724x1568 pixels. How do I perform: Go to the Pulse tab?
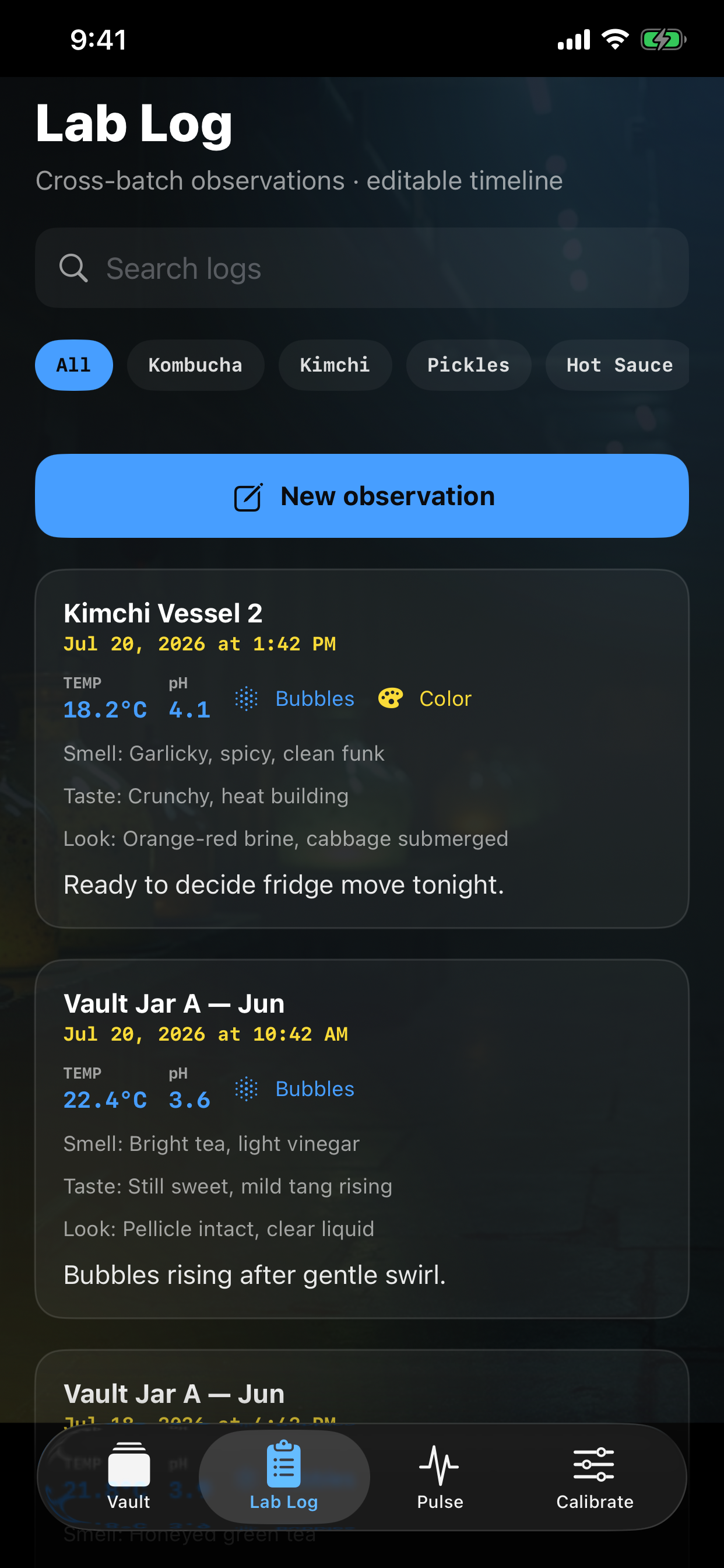click(440, 1476)
